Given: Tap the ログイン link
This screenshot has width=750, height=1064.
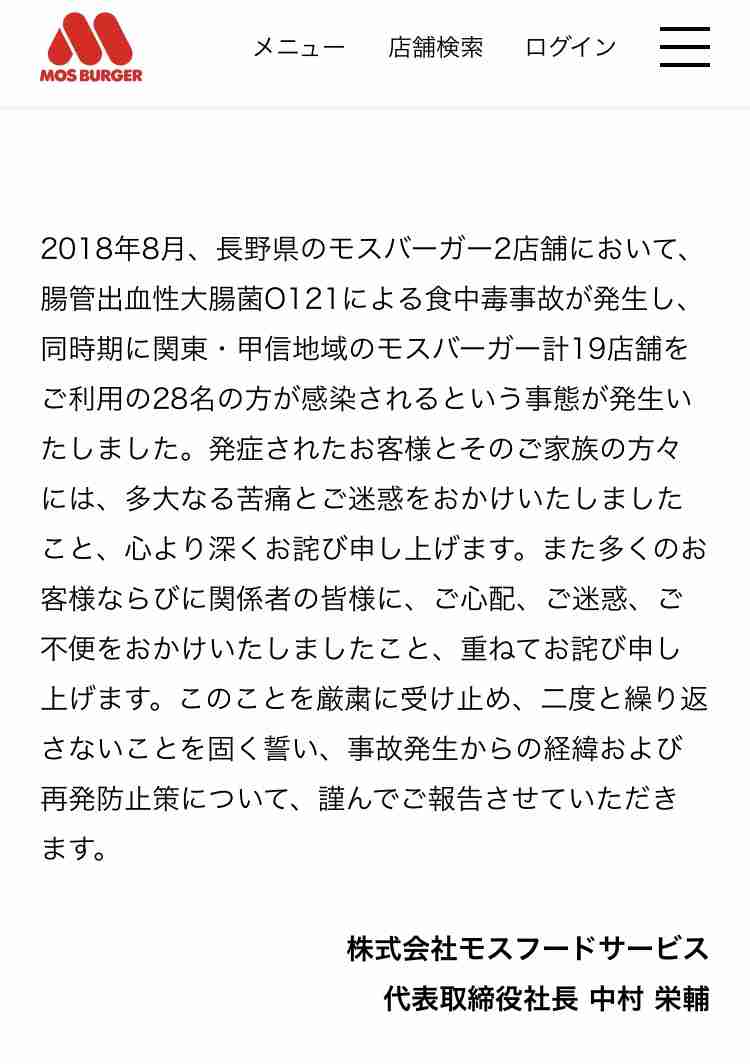Looking at the screenshot, I should 570,47.
